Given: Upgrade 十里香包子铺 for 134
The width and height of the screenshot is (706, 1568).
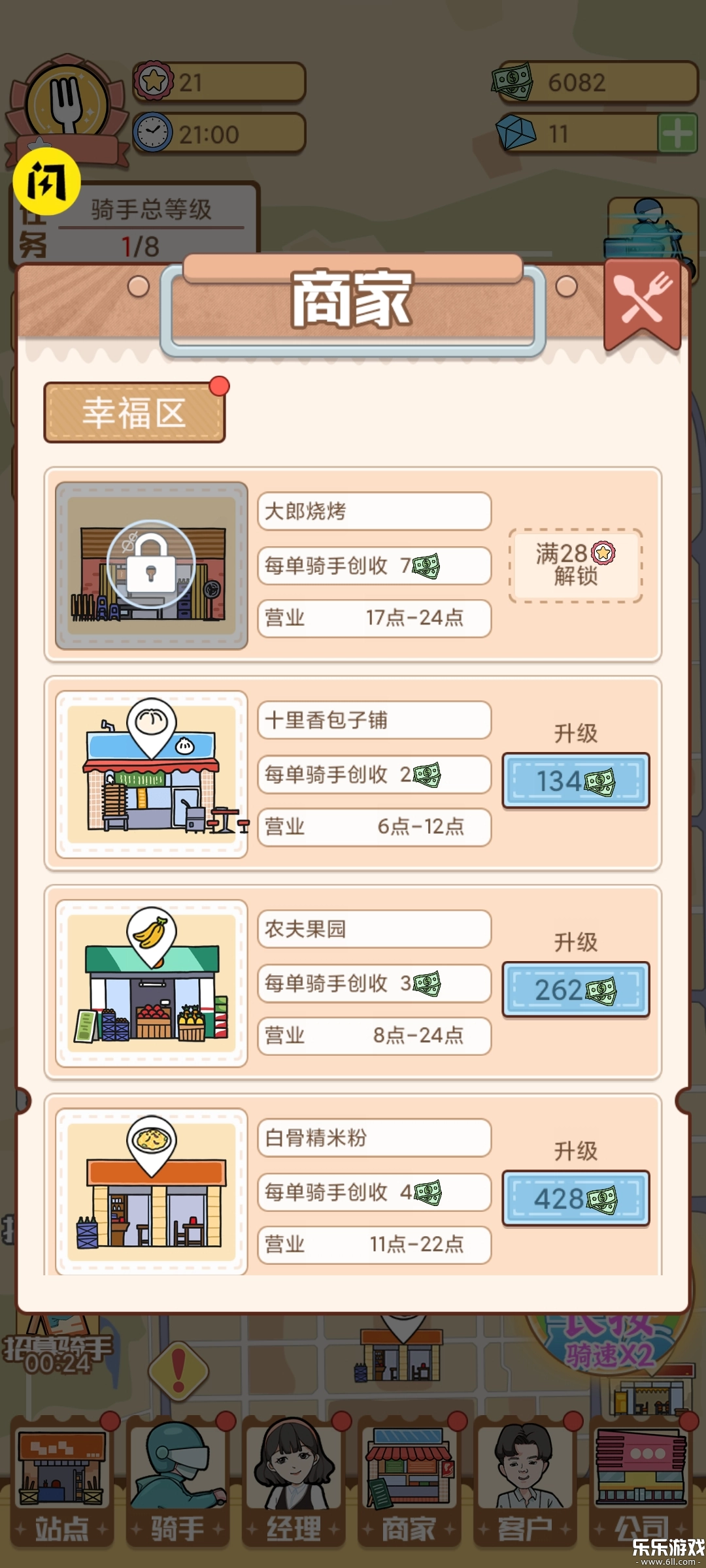Looking at the screenshot, I should pos(575,781).
